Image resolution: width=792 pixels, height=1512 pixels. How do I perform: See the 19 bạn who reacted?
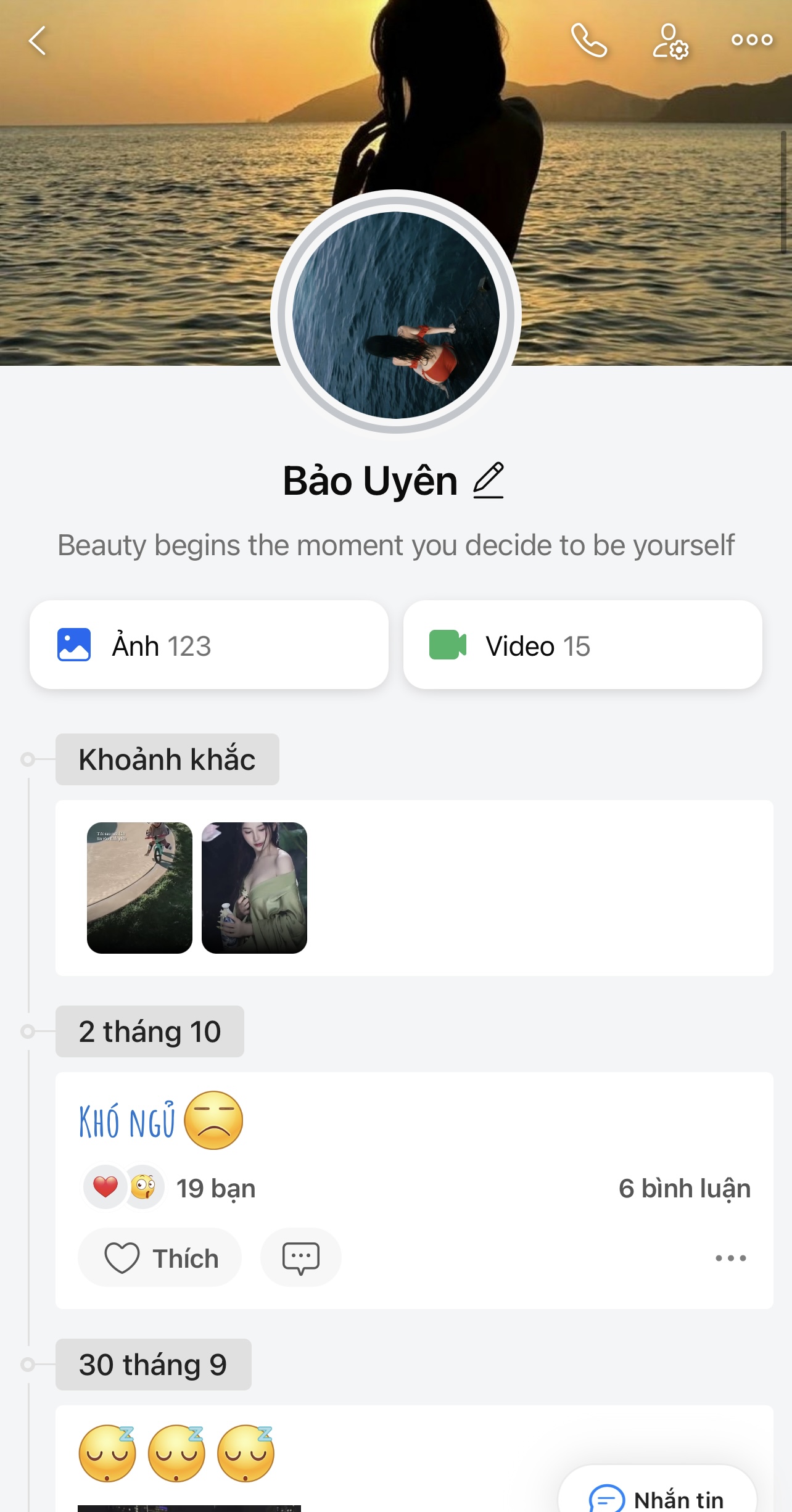215,1188
